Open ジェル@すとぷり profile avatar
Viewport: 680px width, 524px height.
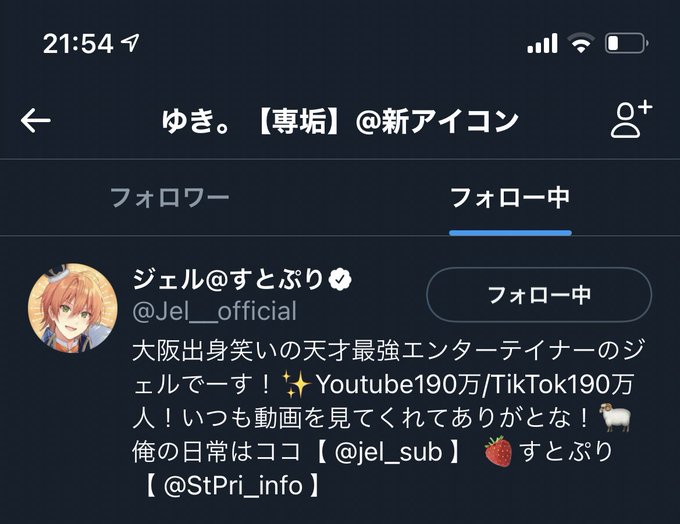tap(72, 308)
